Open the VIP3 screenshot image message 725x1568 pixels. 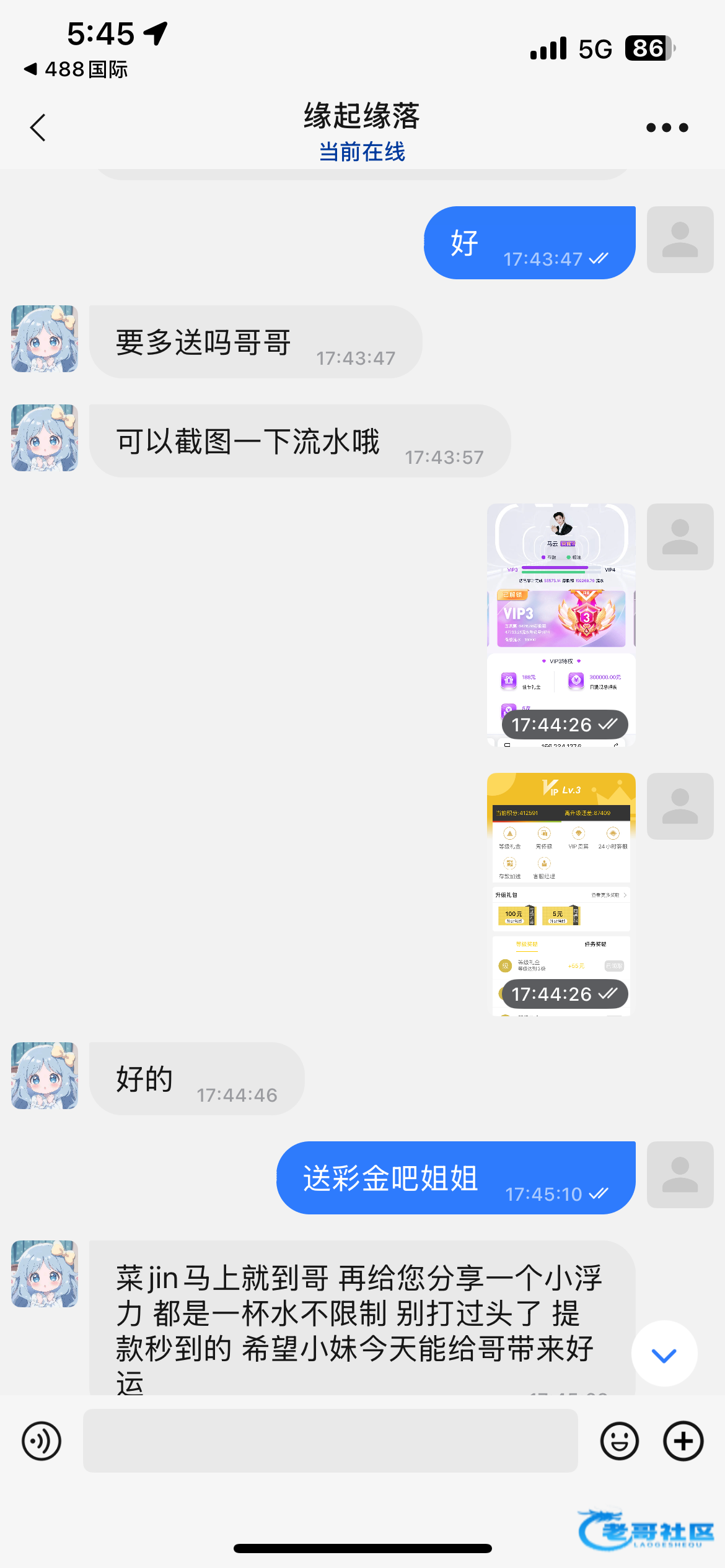(x=561, y=624)
